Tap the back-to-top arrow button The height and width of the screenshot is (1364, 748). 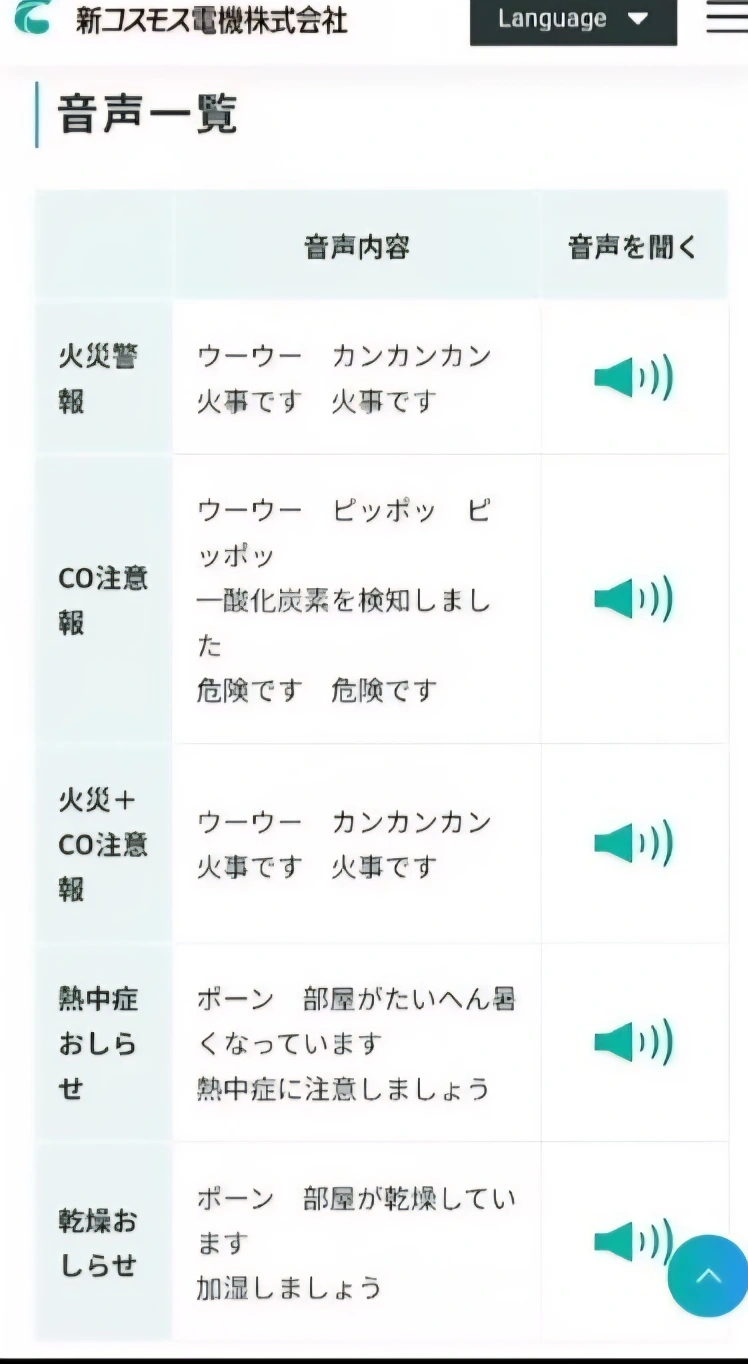coord(708,1275)
